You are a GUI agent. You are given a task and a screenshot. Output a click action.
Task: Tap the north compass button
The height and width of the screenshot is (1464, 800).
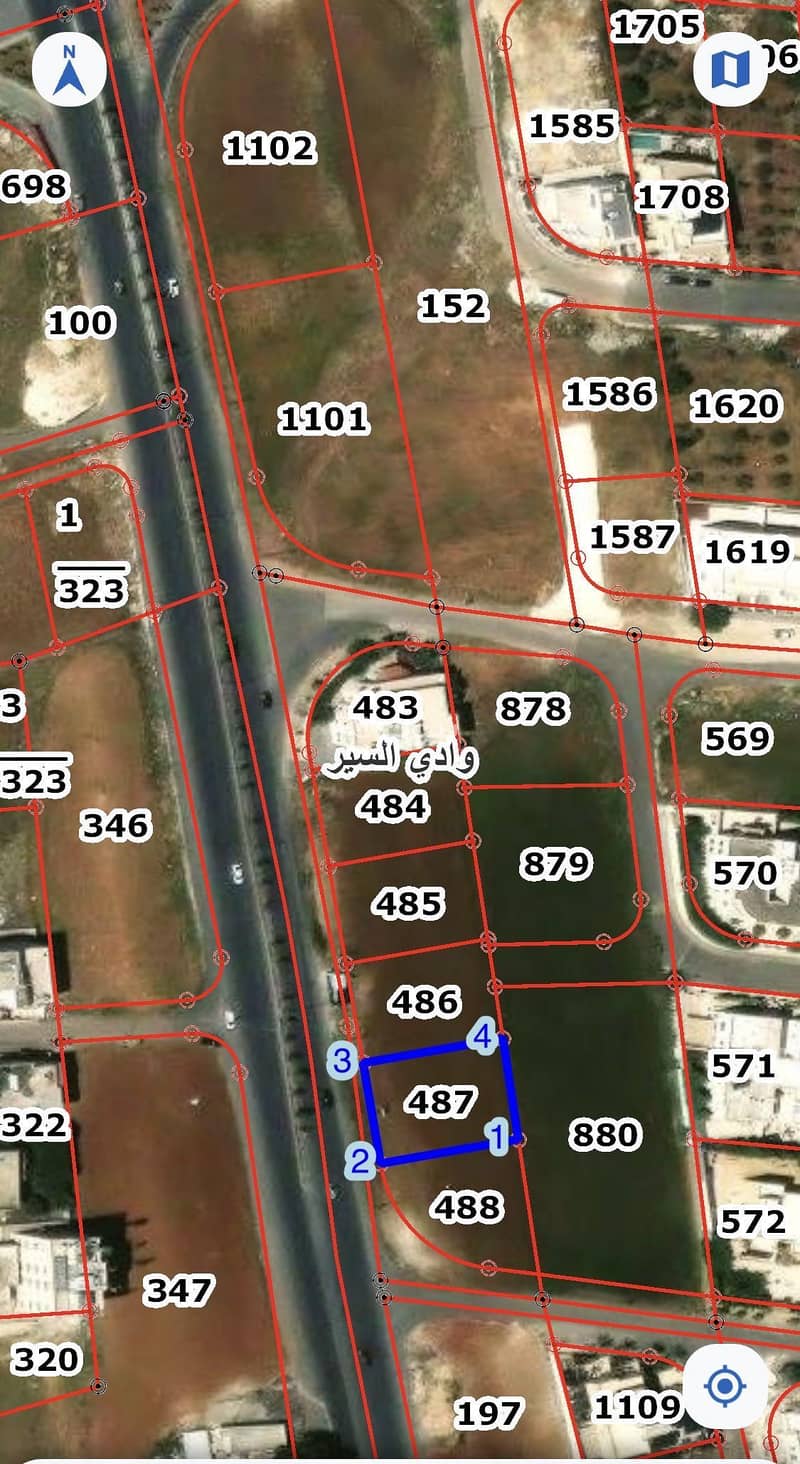(x=69, y=69)
